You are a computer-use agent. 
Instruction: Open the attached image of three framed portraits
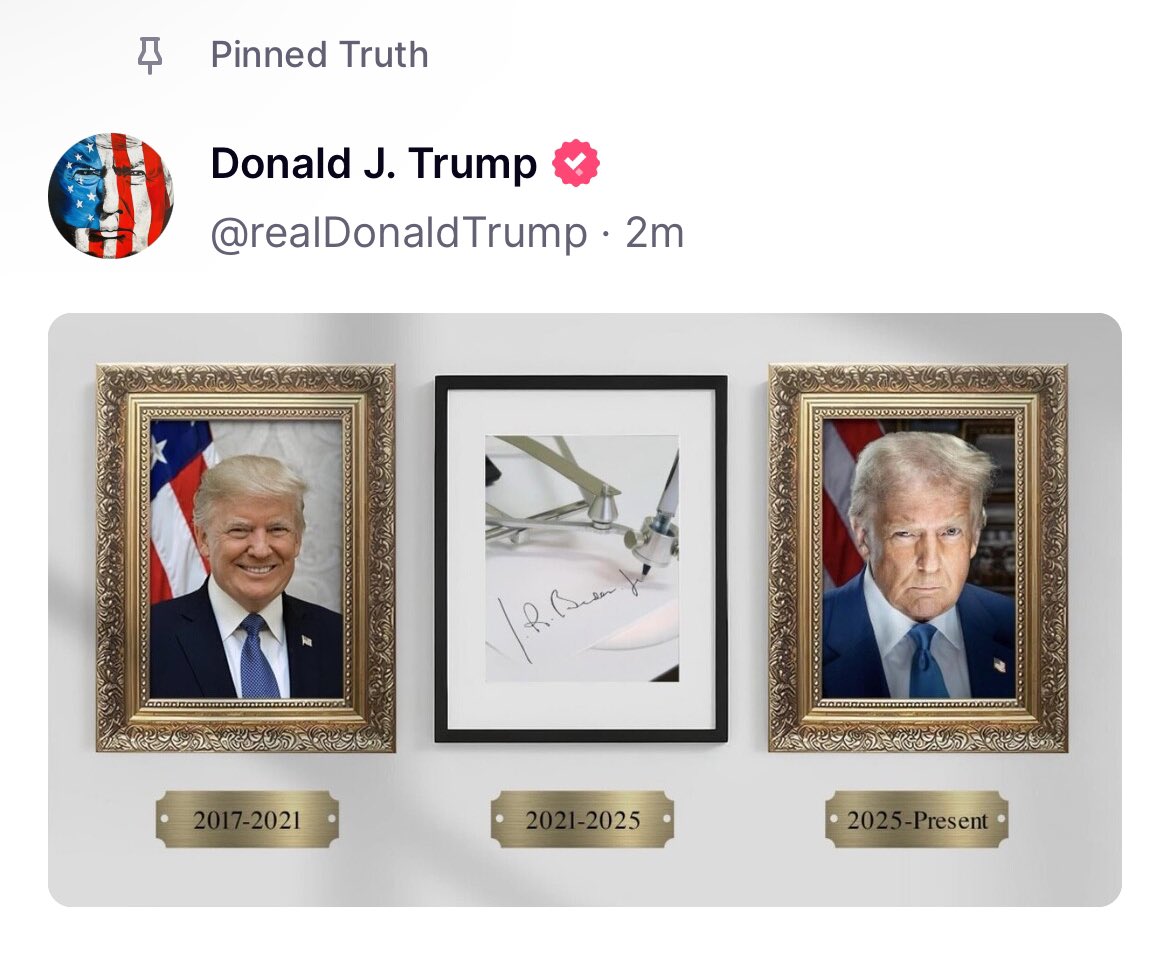[x=585, y=610]
